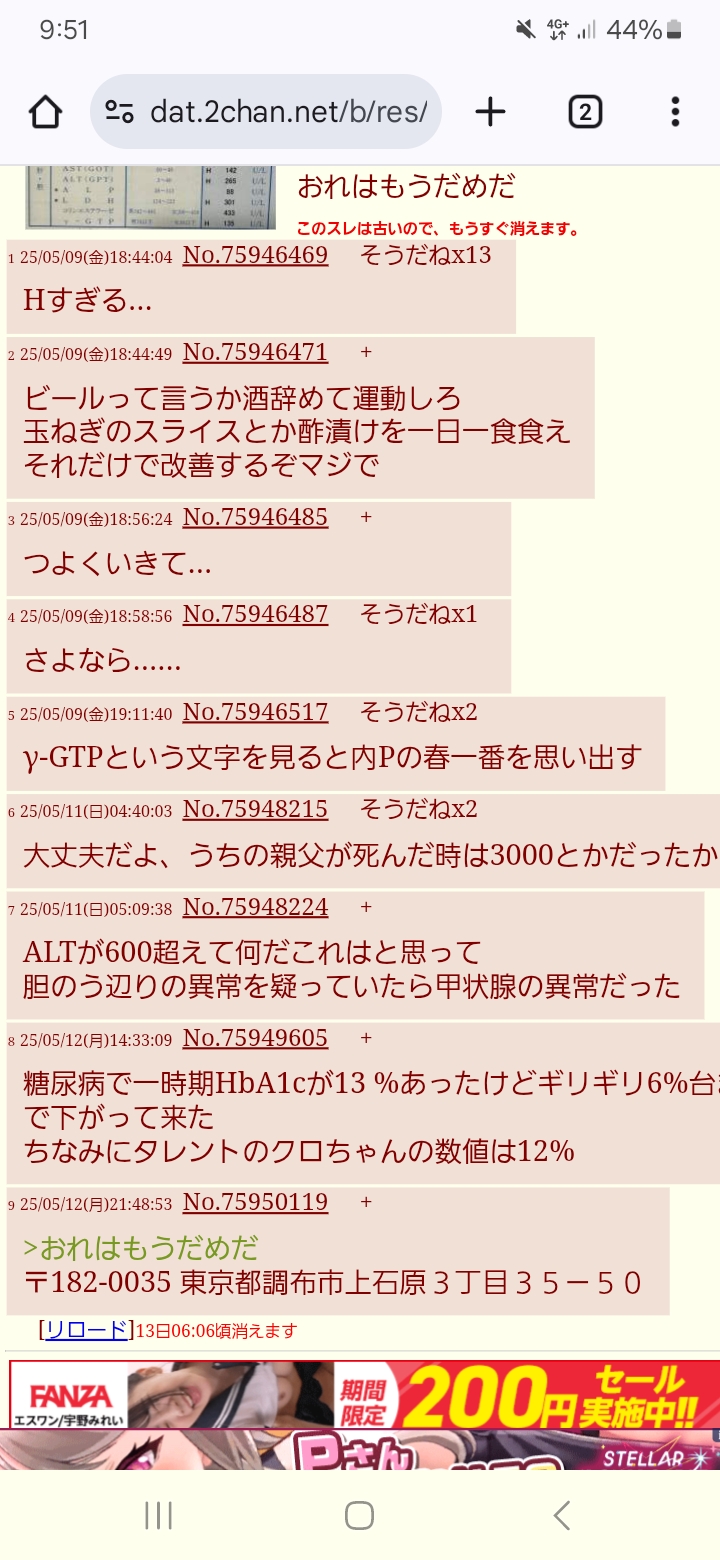Tap the + on post No.75949605
720x1560 pixels.
click(366, 1039)
